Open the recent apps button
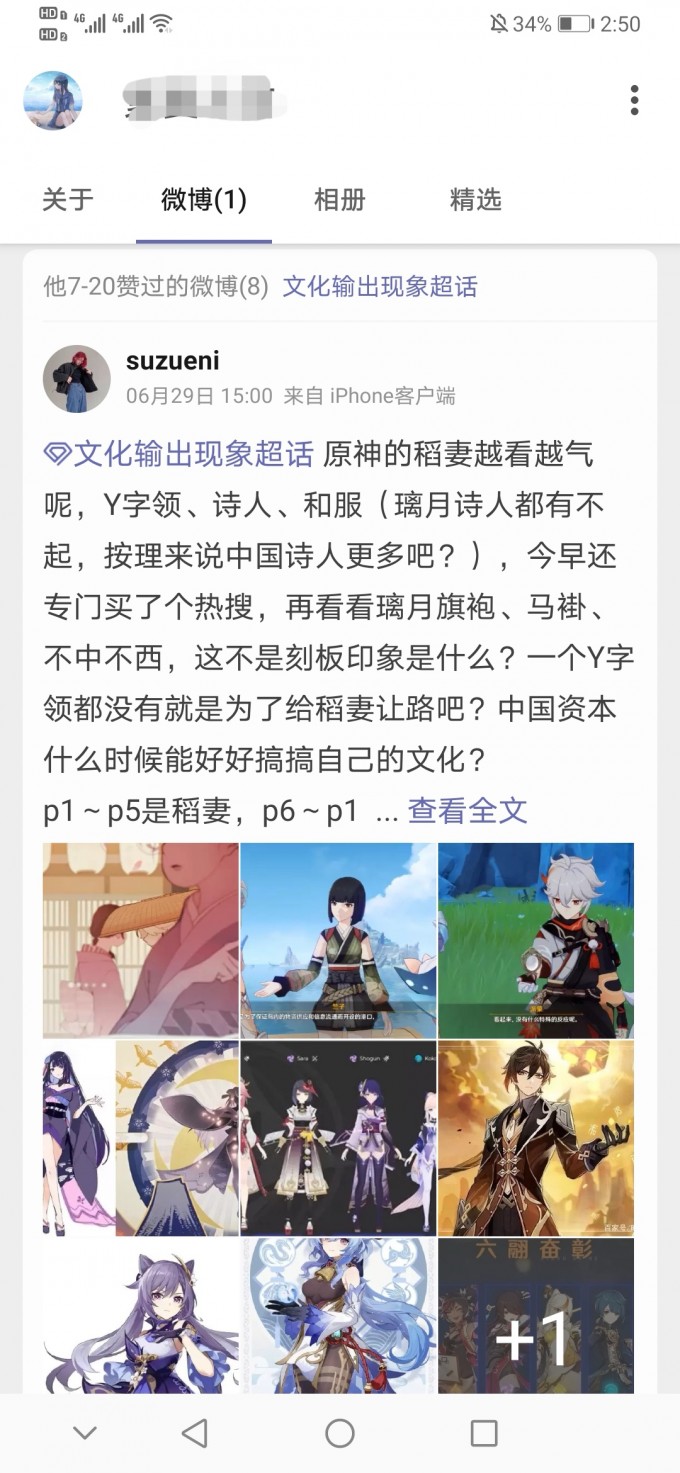 [x=484, y=1433]
